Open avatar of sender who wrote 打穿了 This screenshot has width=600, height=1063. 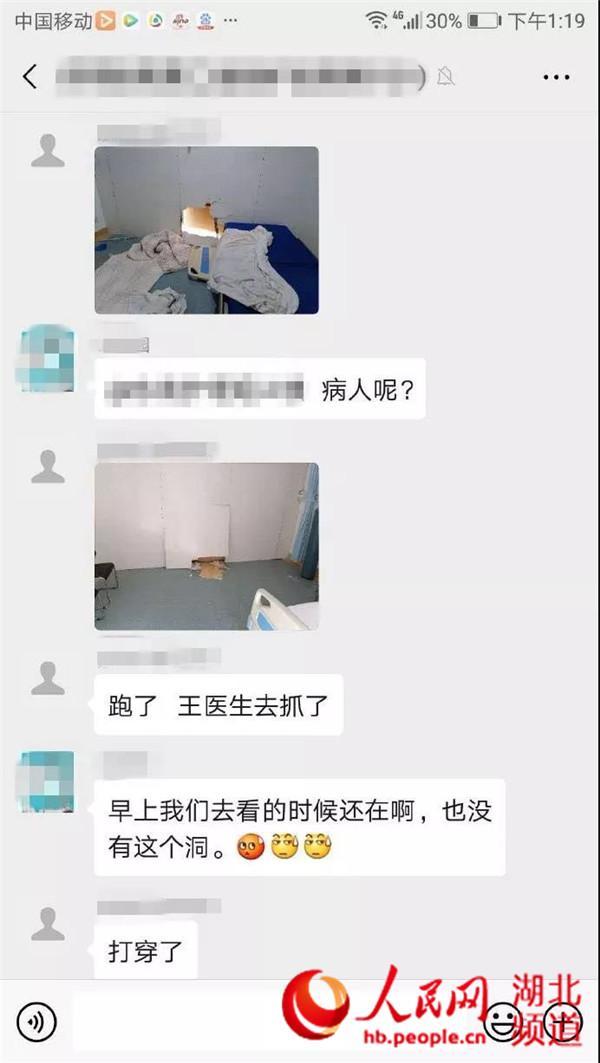47,924
